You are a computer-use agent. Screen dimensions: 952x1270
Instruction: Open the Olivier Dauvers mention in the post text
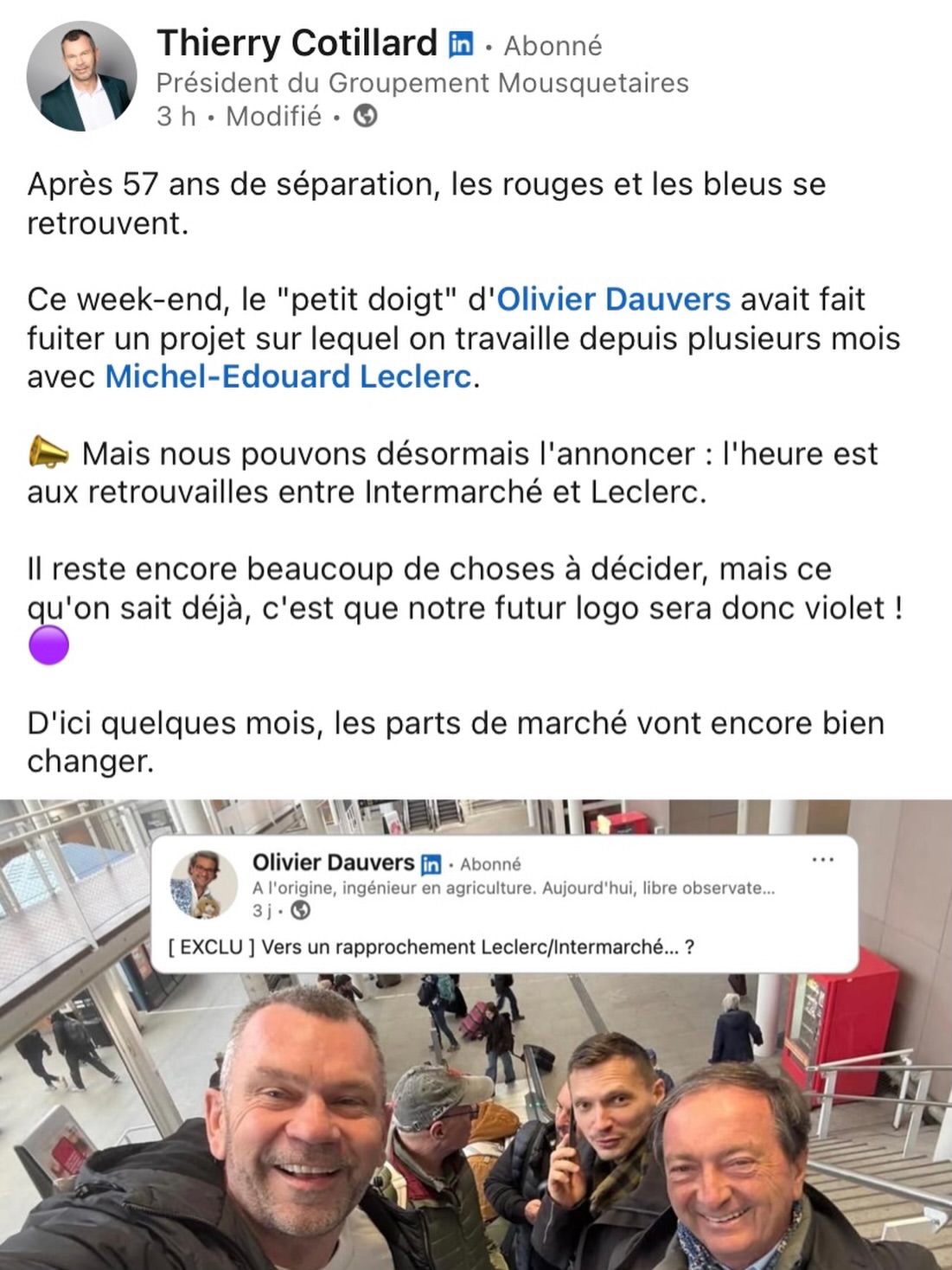coord(613,299)
